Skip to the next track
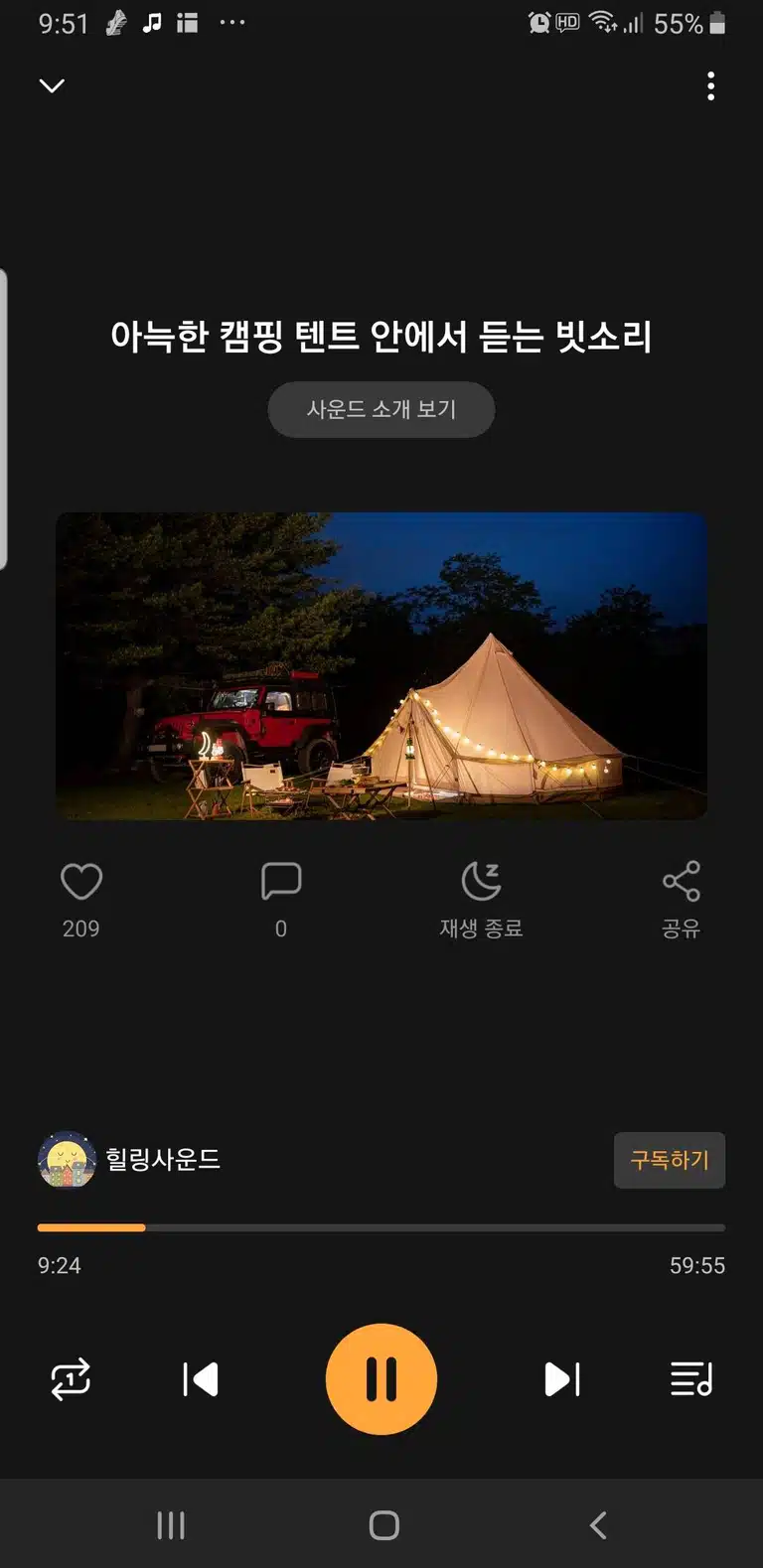The image size is (763, 1568). (562, 1379)
